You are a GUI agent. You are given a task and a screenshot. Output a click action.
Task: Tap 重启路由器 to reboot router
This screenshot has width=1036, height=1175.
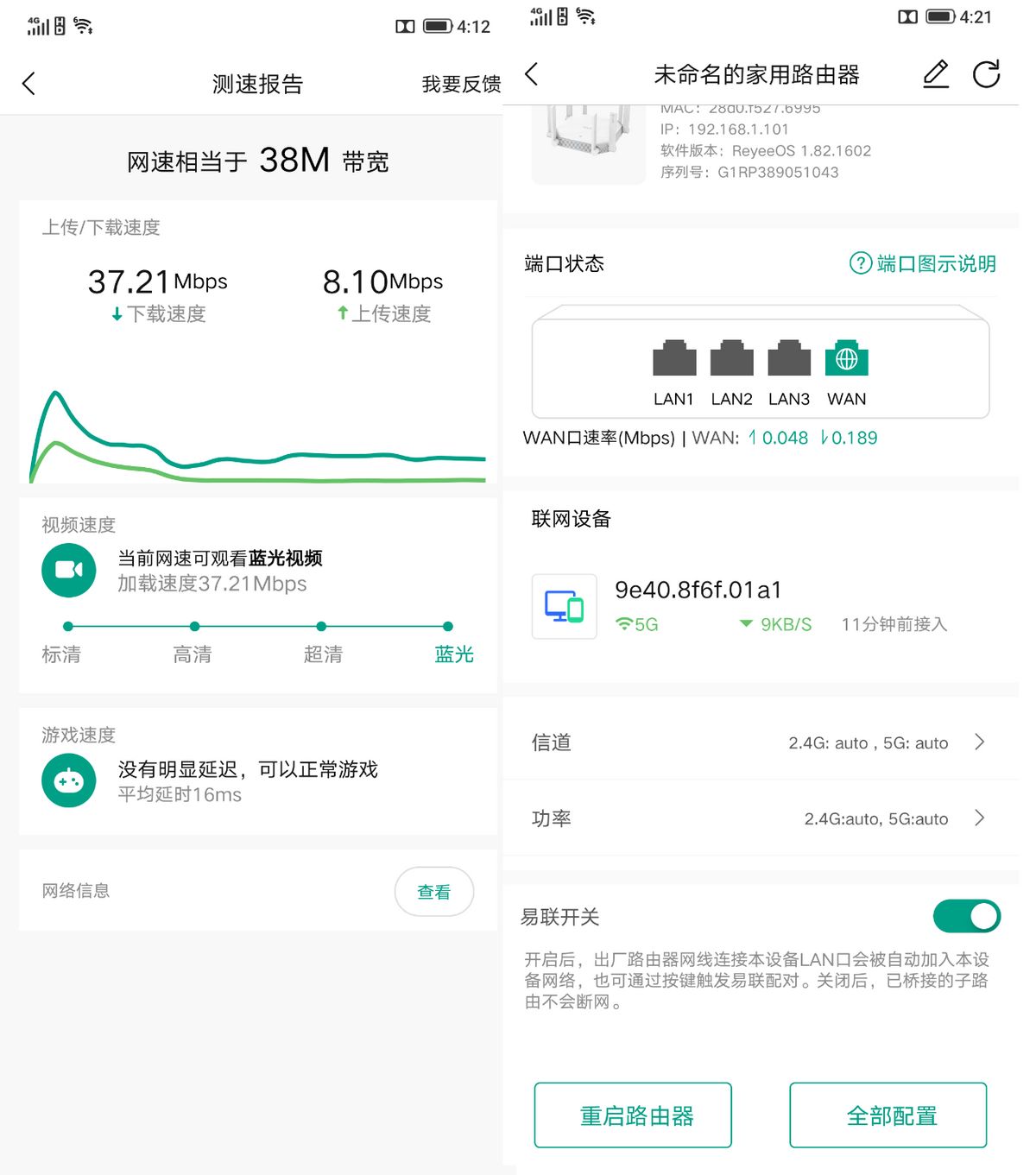[633, 1115]
